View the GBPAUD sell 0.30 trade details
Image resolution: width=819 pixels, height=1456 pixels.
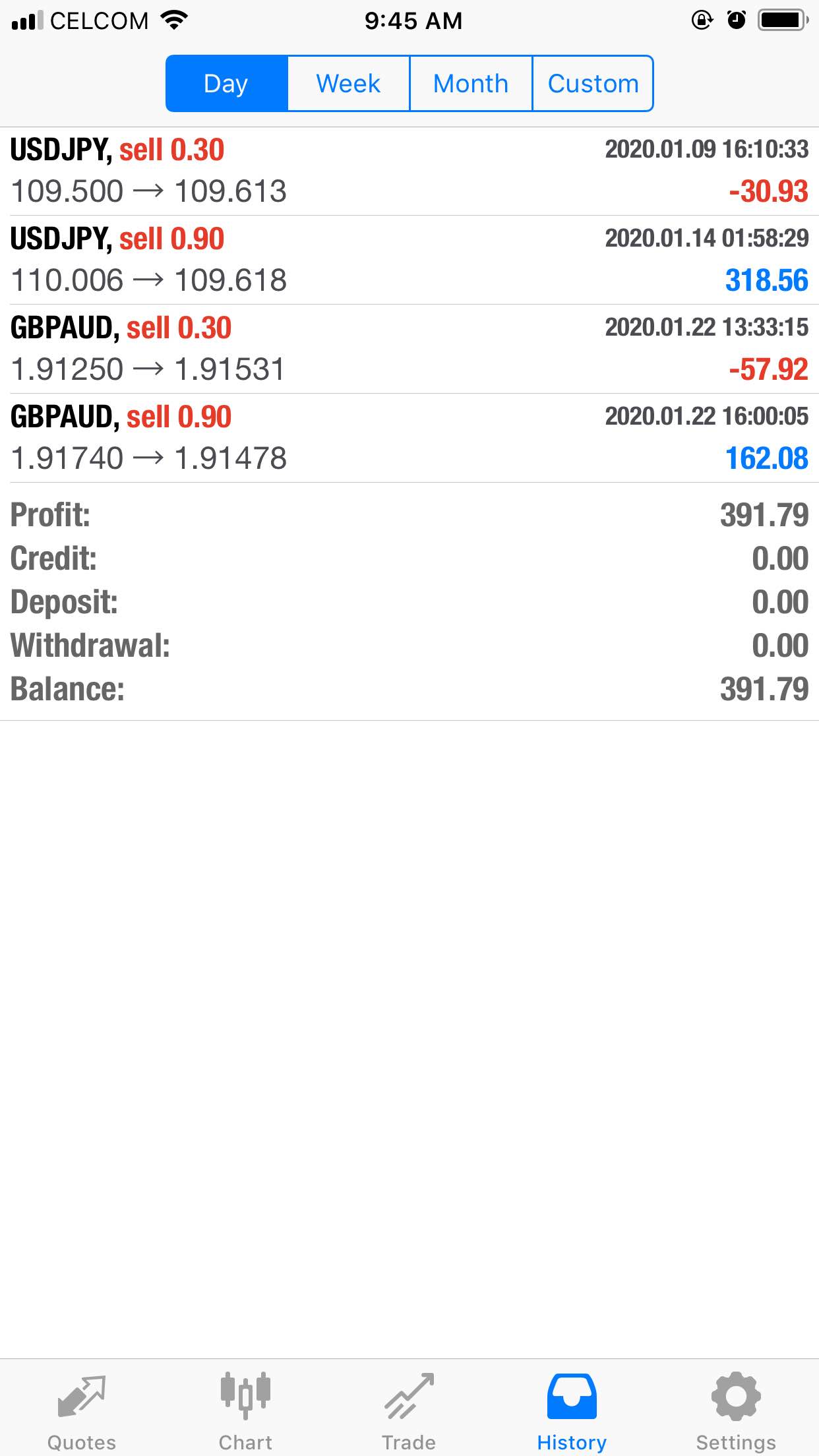(x=409, y=349)
